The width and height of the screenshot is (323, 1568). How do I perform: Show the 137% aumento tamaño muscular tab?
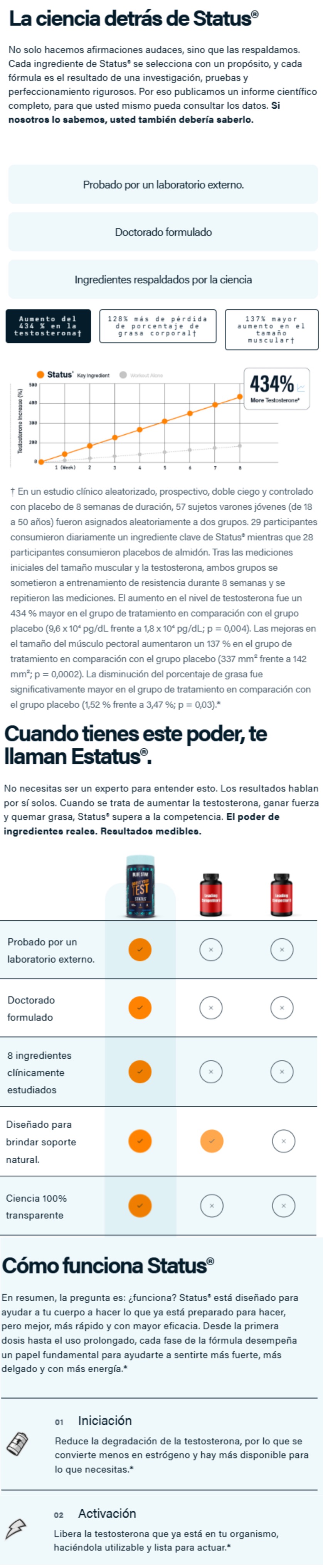click(271, 329)
